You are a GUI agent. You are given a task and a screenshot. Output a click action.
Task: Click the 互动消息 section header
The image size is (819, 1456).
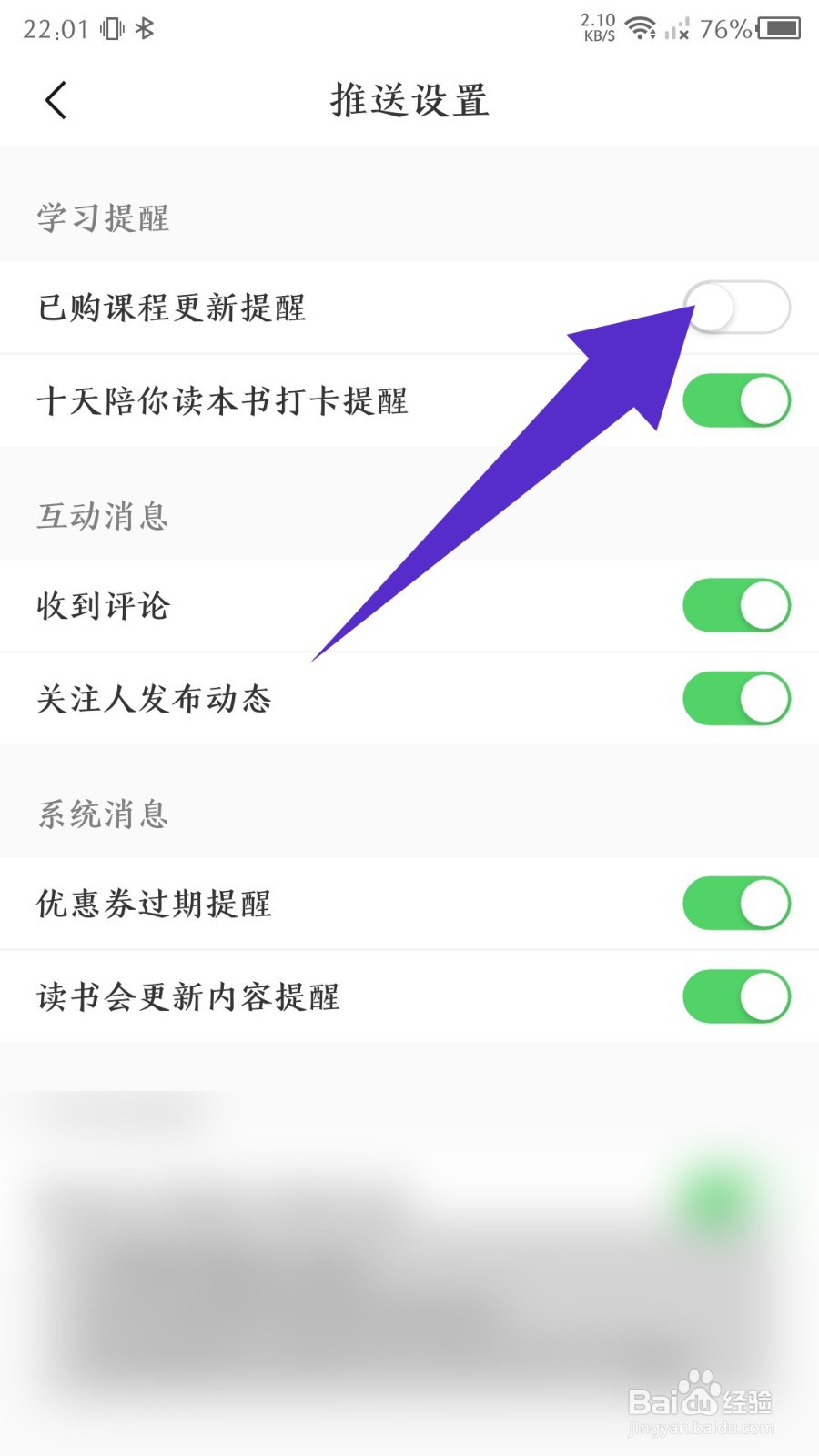(x=101, y=517)
